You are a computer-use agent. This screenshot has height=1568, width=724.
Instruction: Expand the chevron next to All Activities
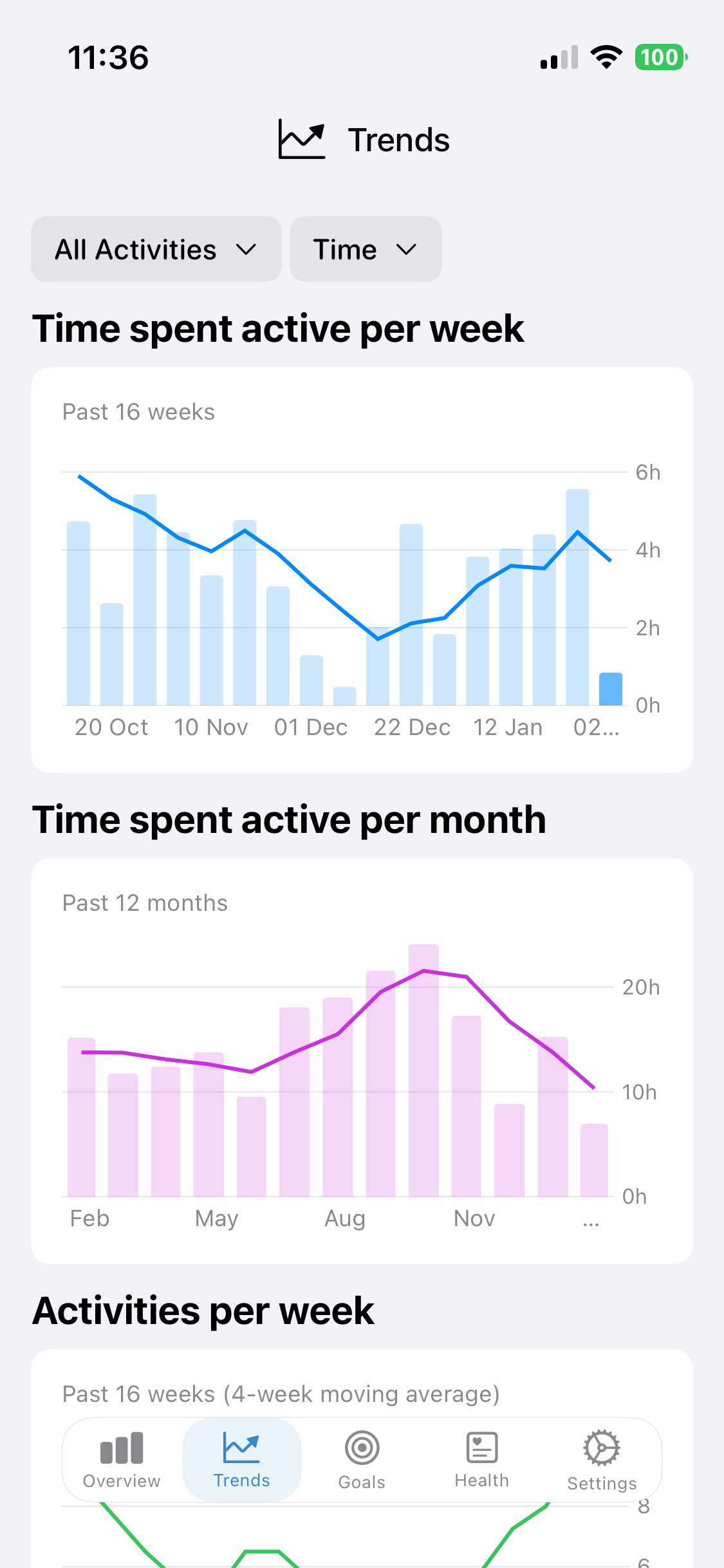click(x=248, y=250)
